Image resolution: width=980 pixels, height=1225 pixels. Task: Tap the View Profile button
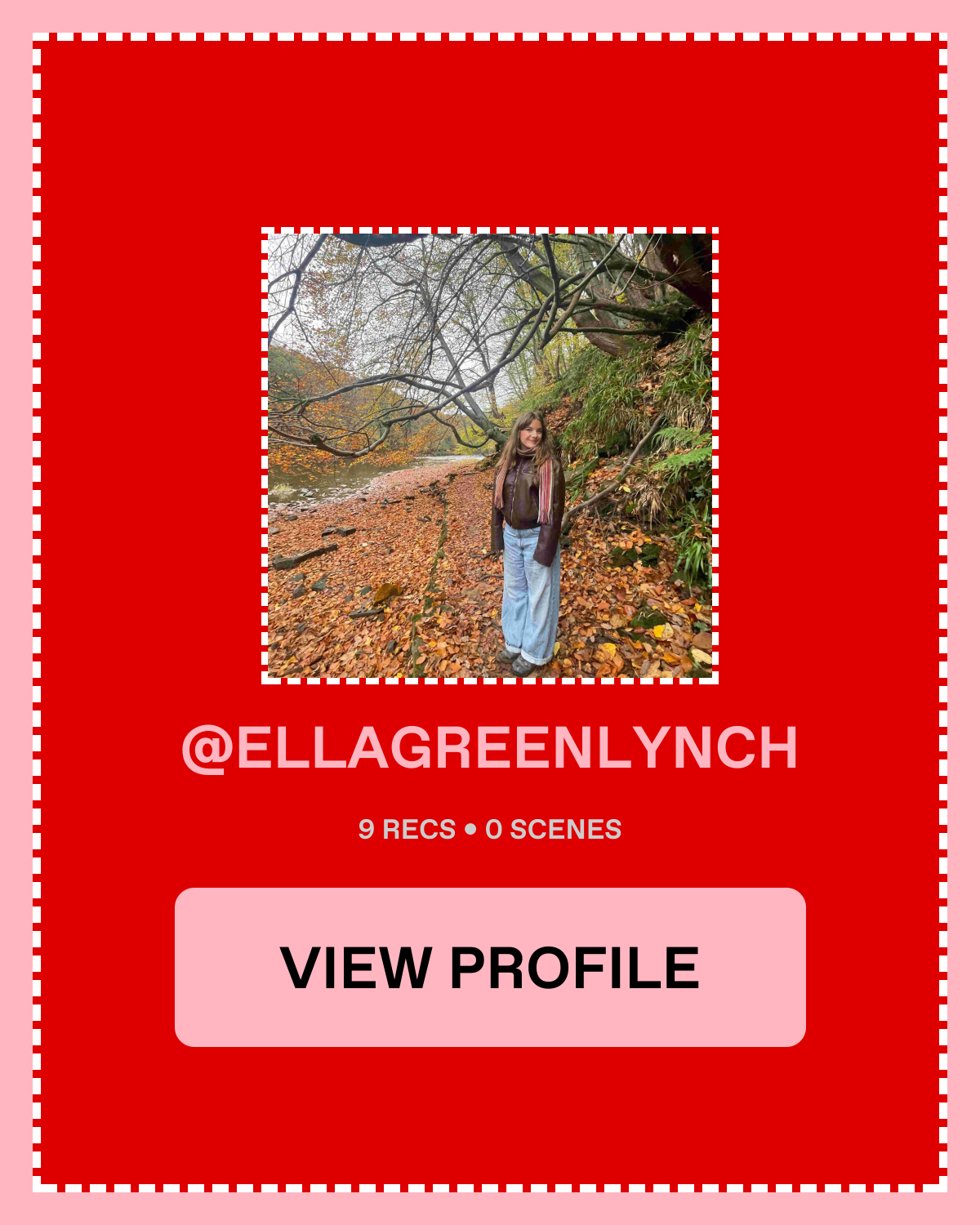pos(490,967)
